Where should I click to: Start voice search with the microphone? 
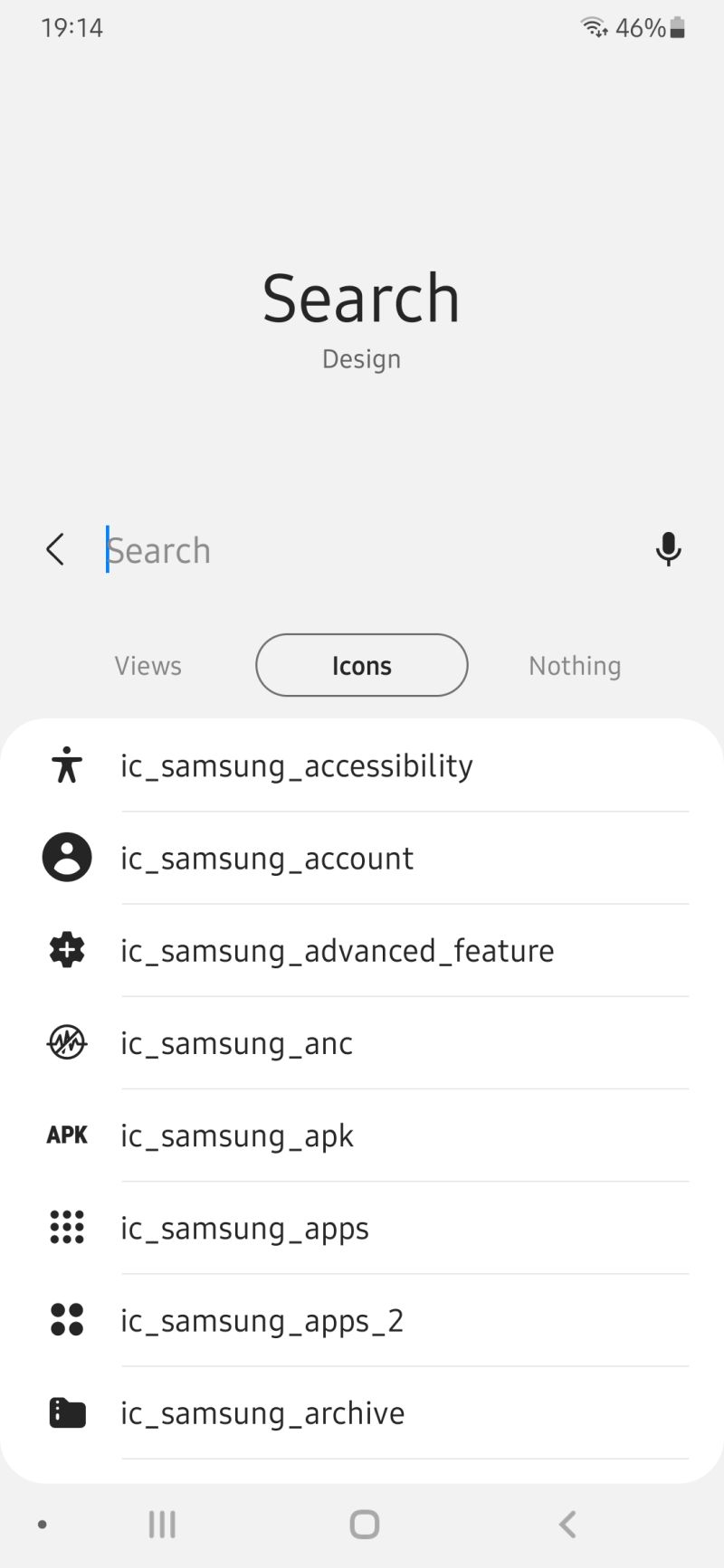click(668, 549)
